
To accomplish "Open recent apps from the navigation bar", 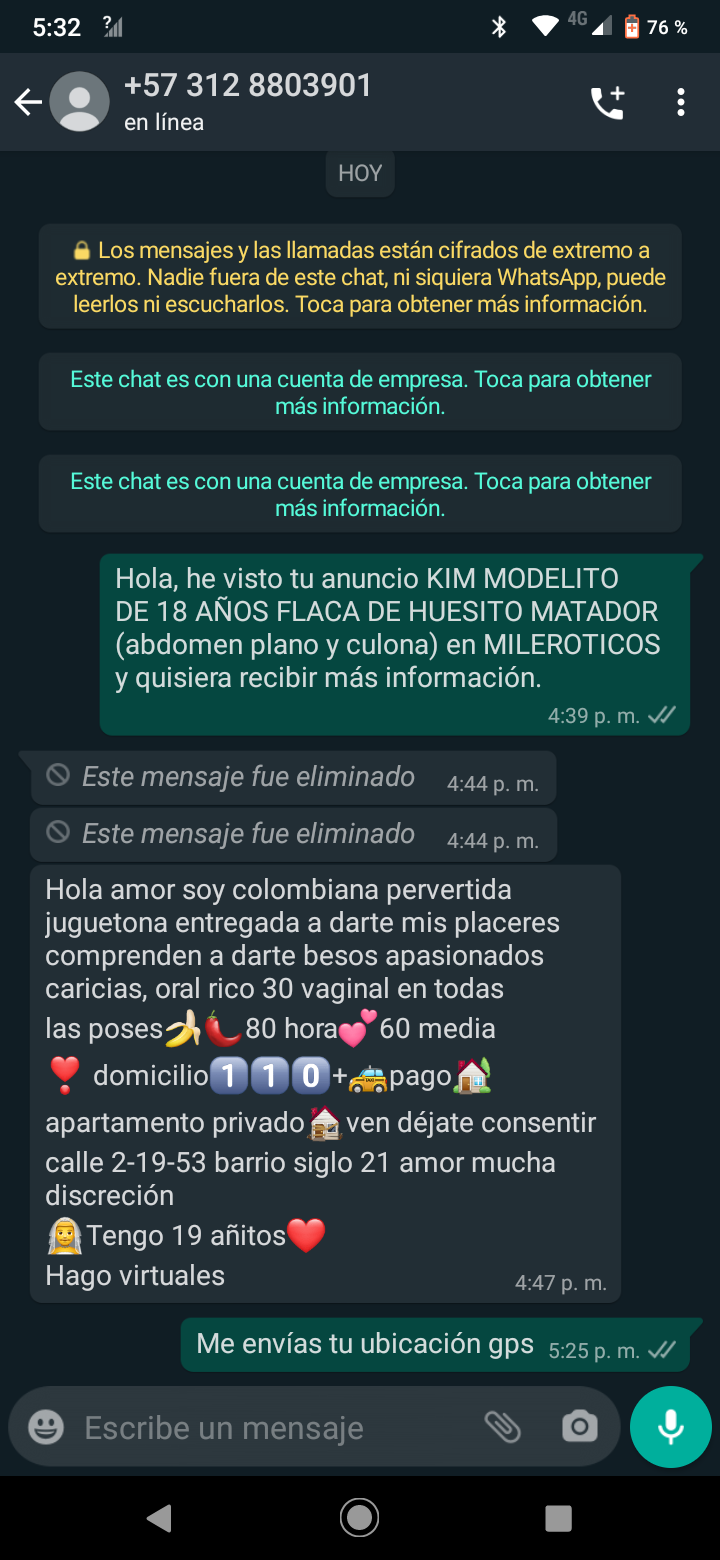I will [x=558, y=1518].
